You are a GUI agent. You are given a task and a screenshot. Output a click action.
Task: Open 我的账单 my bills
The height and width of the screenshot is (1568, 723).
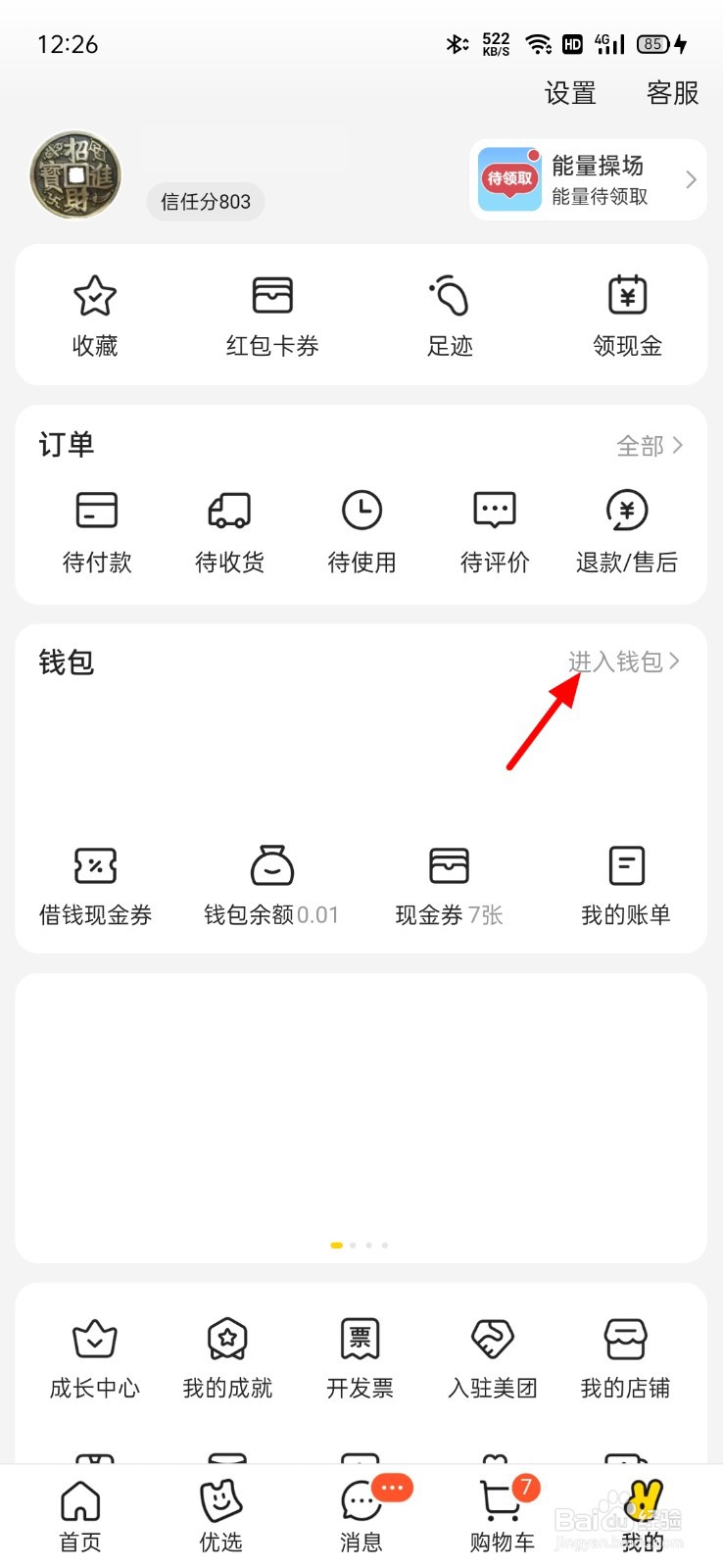point(626,884)
